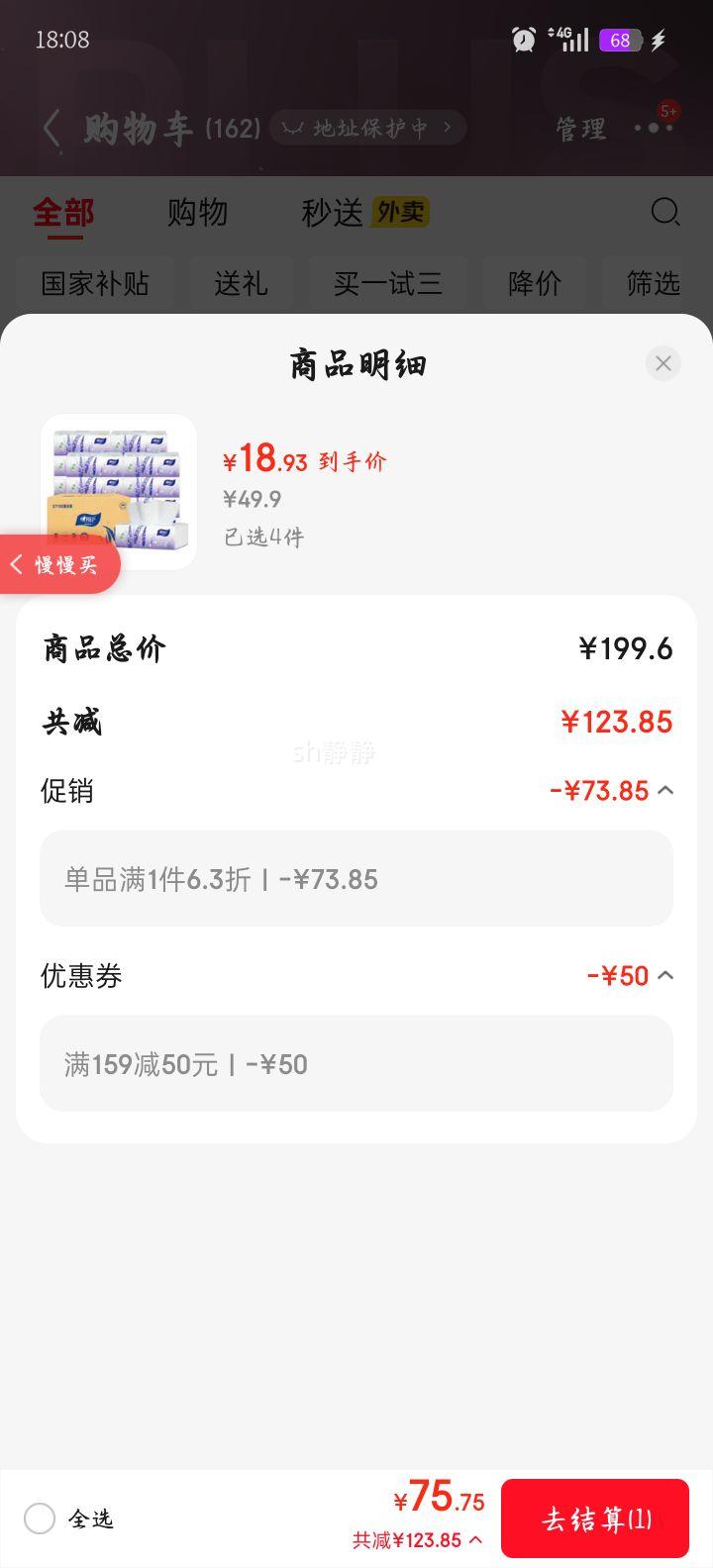The image size is (713, 1568).
Task: Open the 慢慢买 floating tab
Action: coord(59,564)
